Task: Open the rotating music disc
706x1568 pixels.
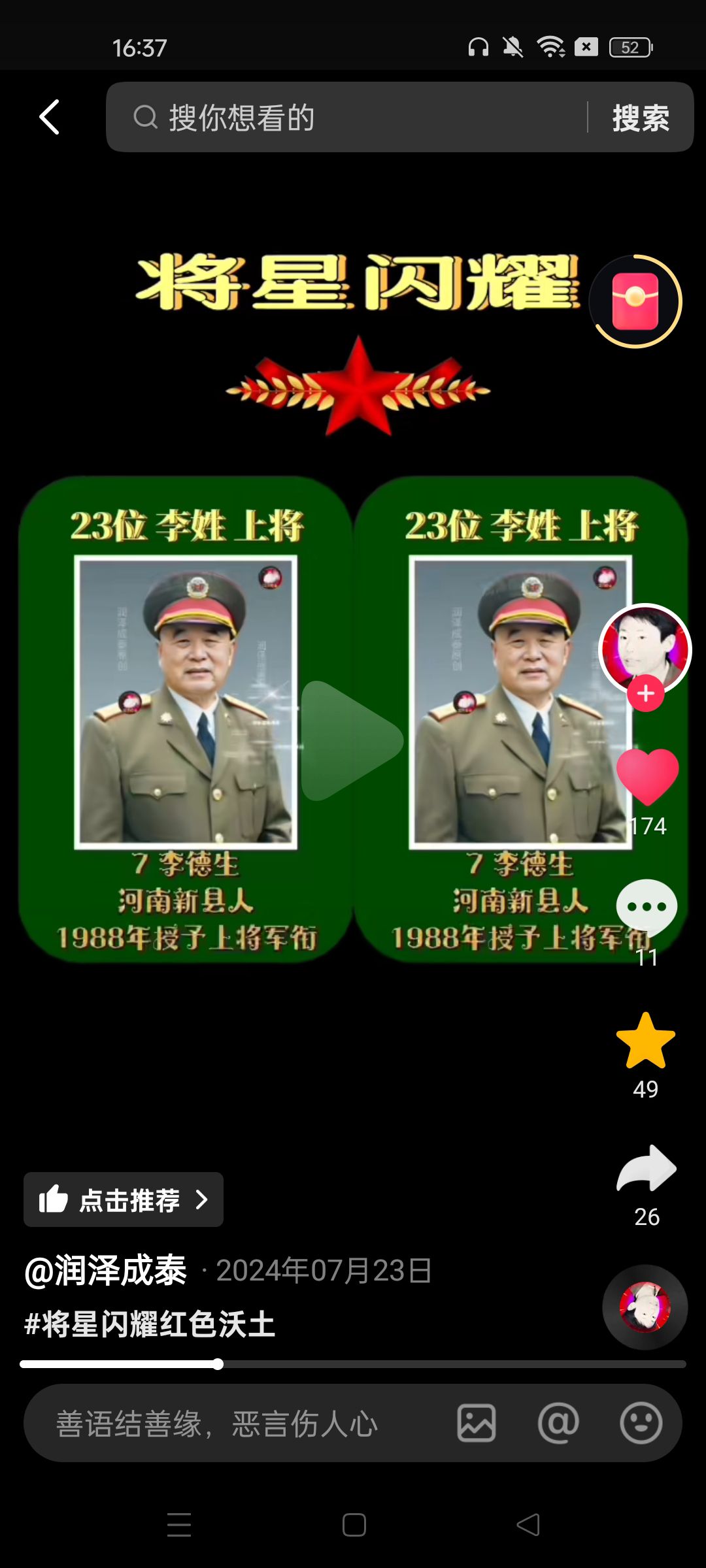Action: coord(645,1307)
